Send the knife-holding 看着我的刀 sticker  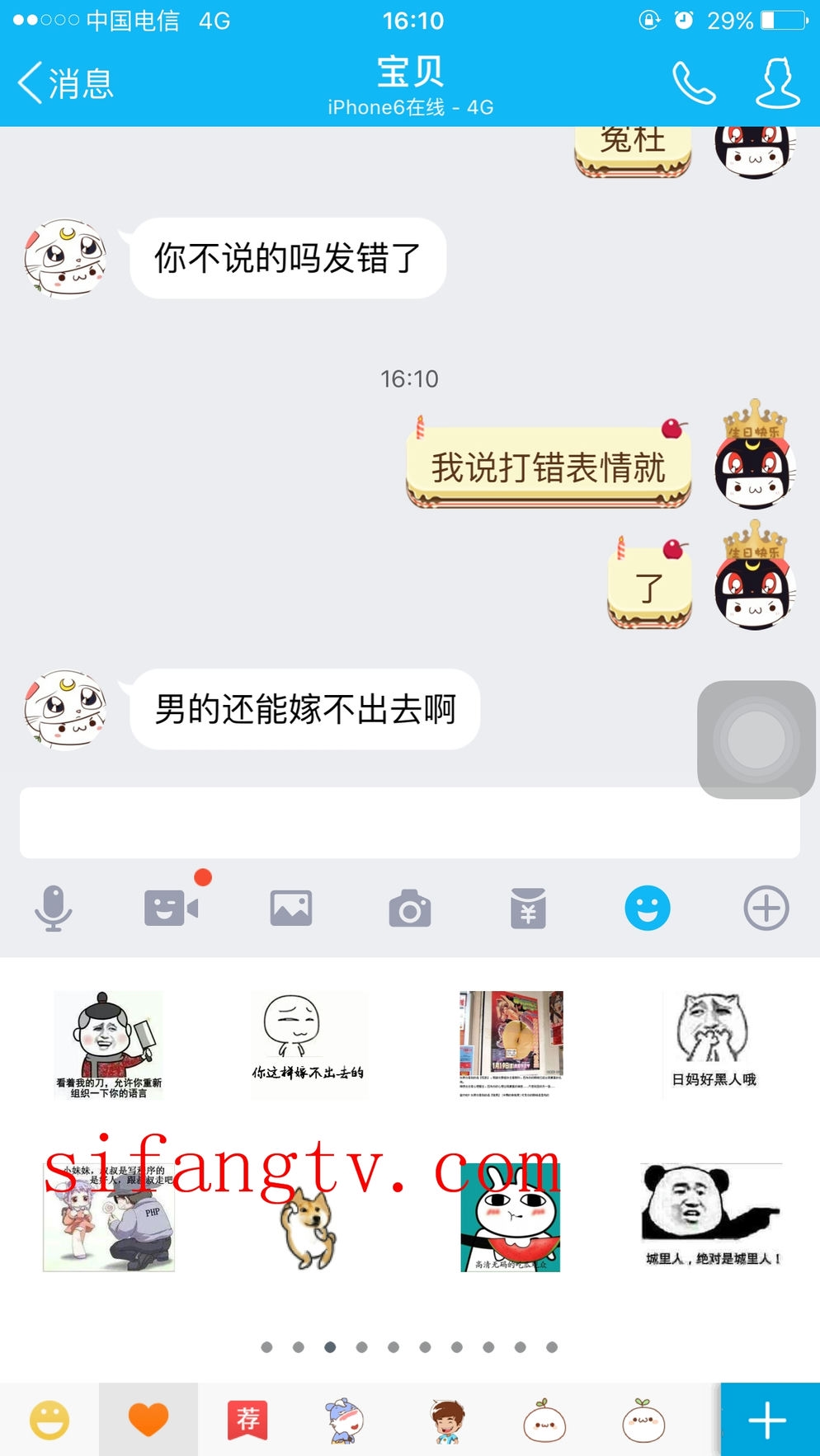tap(109, 1044)
